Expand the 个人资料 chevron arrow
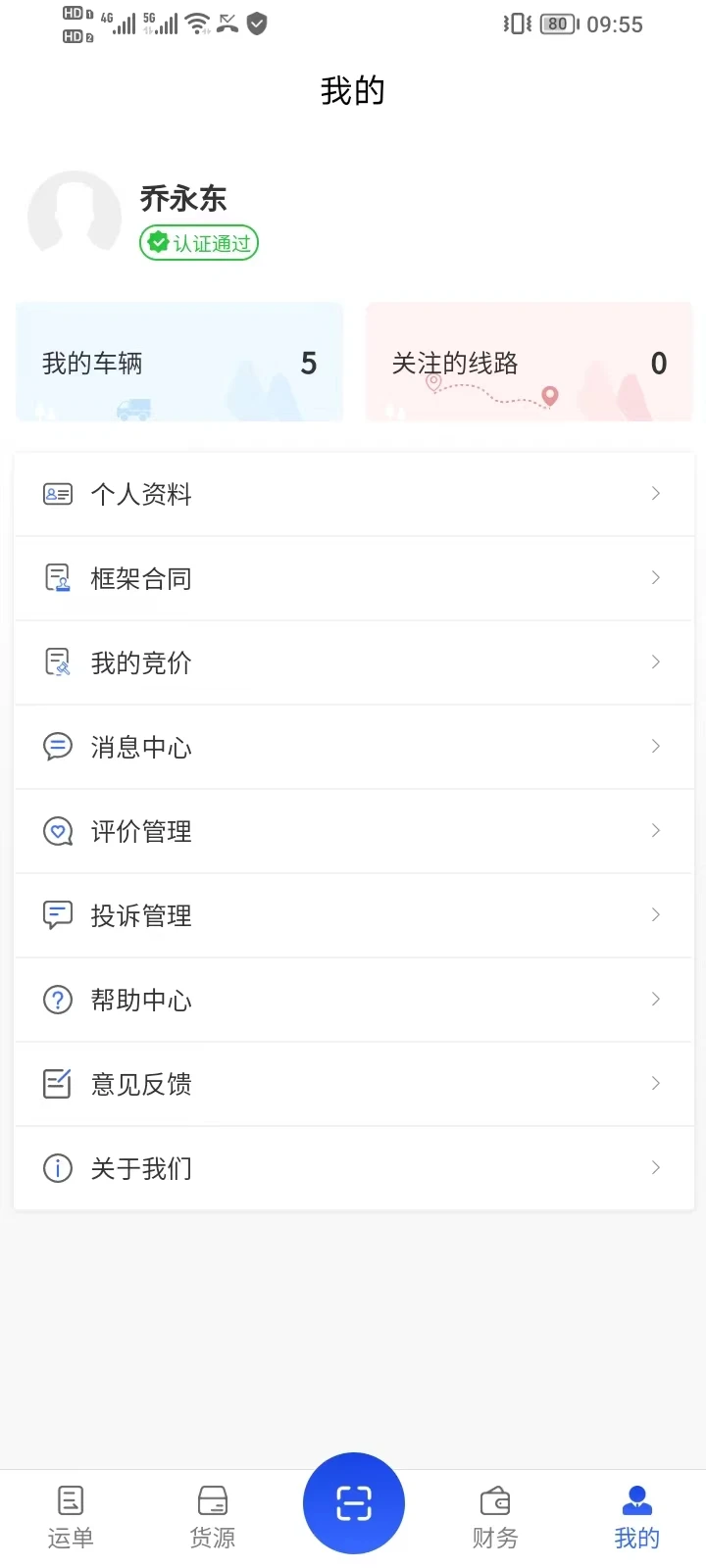 (655, 494)
